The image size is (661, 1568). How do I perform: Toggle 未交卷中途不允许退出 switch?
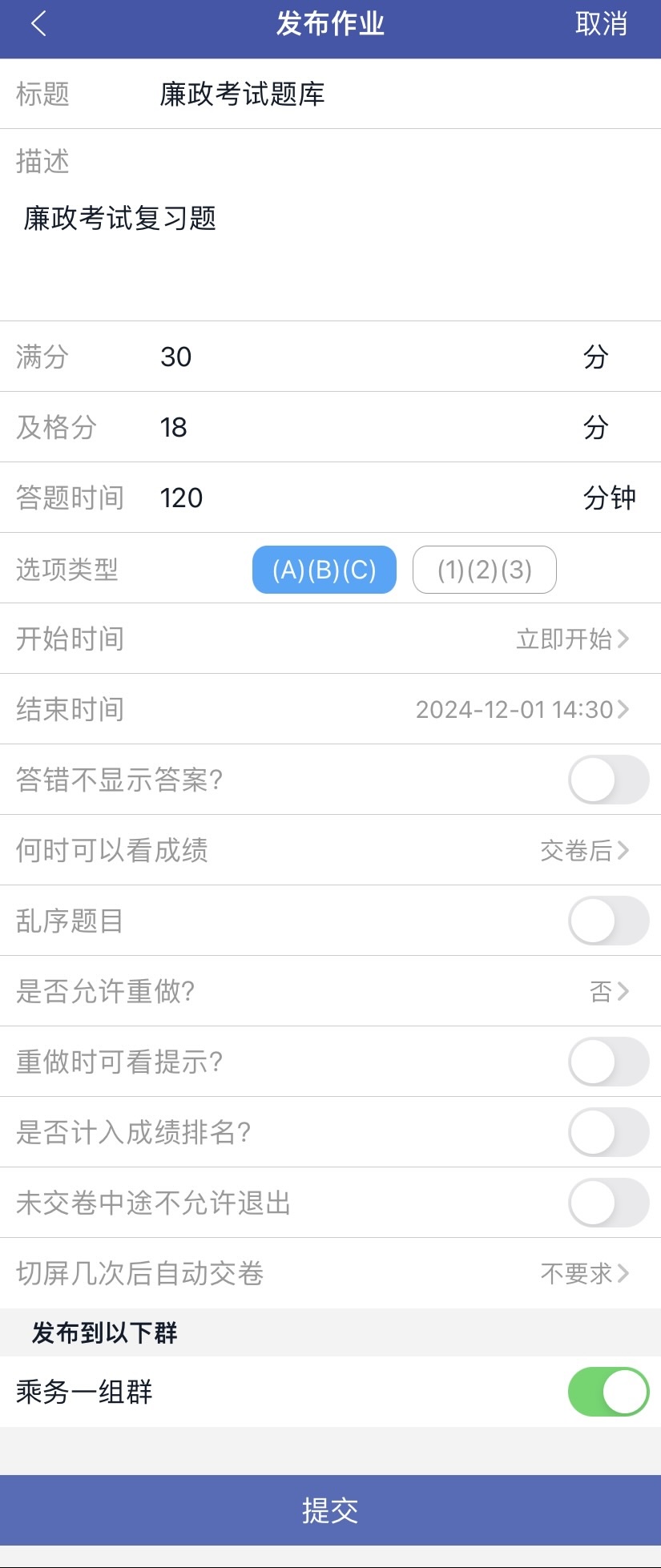point(608,1203)
